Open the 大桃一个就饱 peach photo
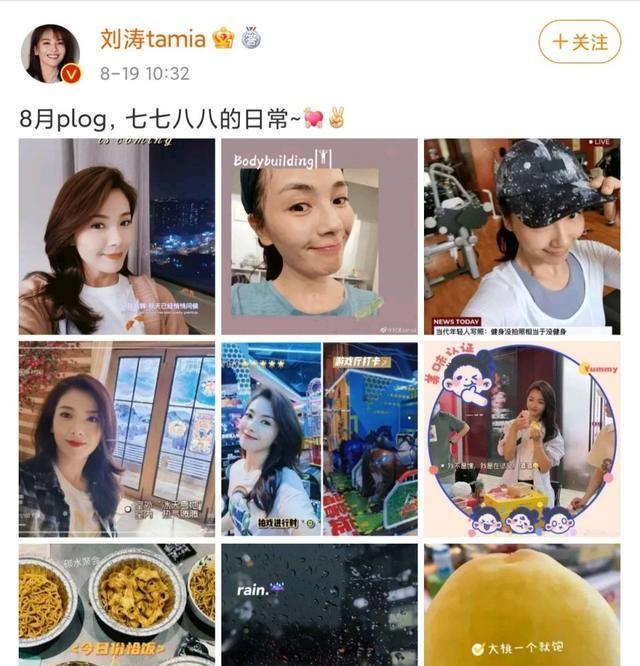This screenshot has width=640, height=666. pos(522,604)
